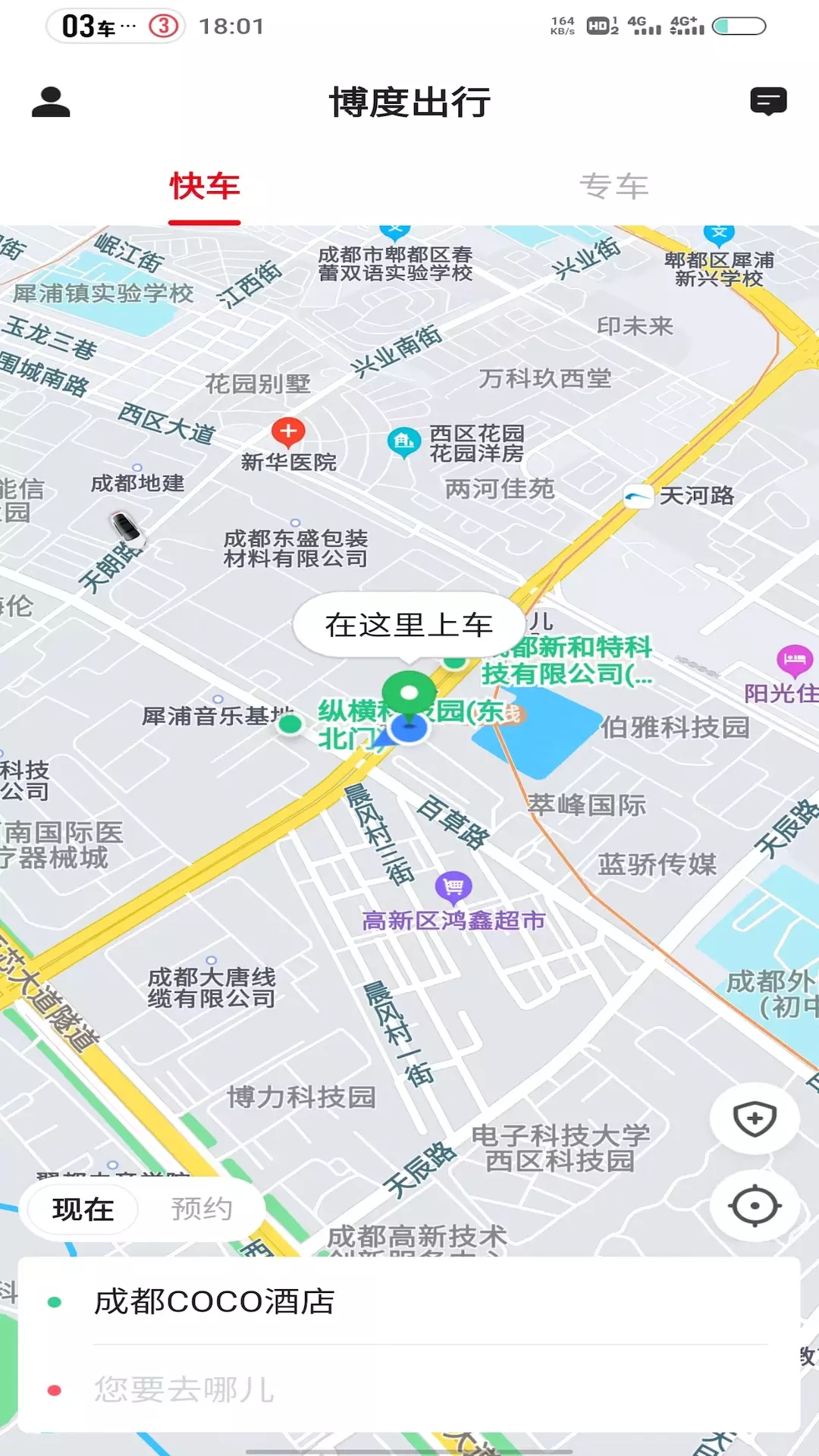Open the messages icon
Viewport: 819px width, 1456px height.
click(768, 101)
